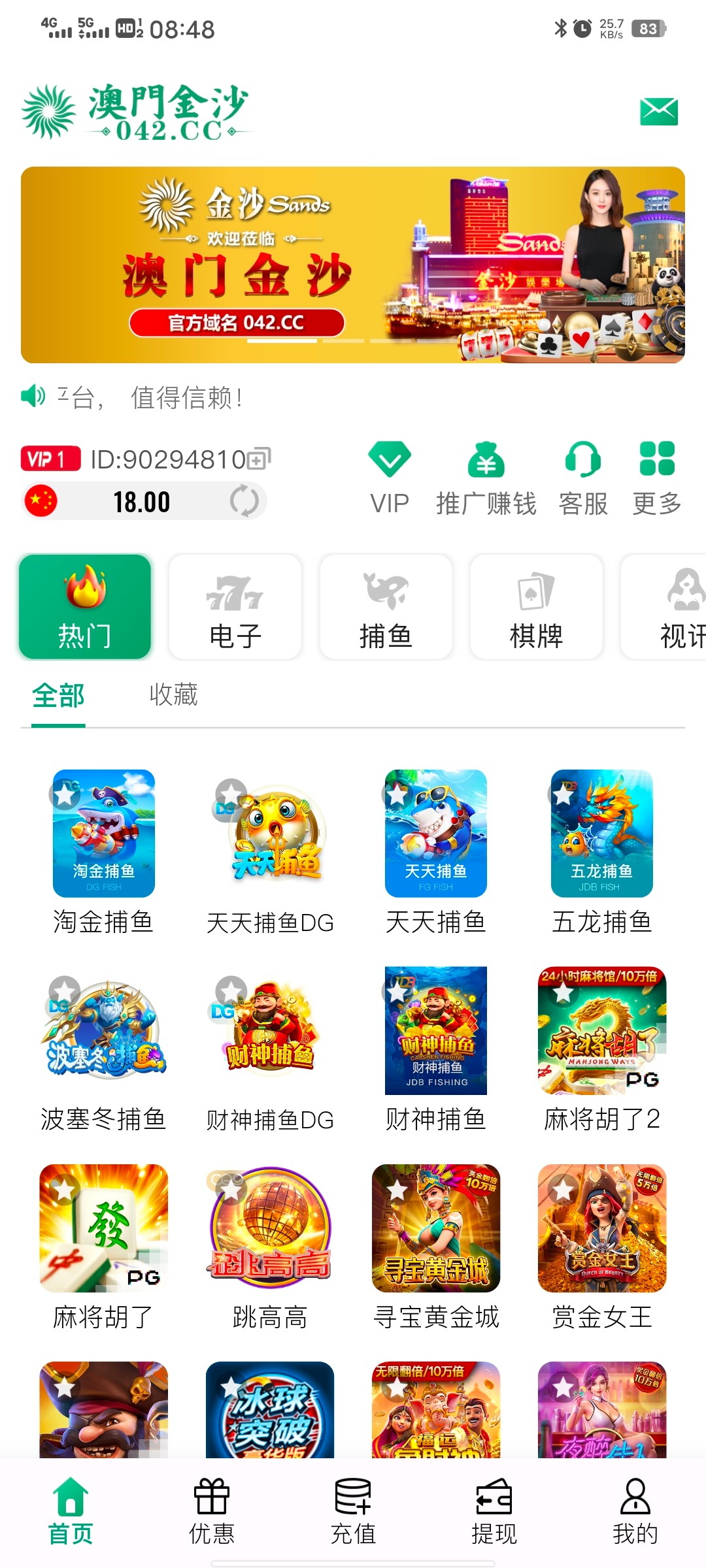Toggle the star on 麻将胡了2

coord(563,993)
